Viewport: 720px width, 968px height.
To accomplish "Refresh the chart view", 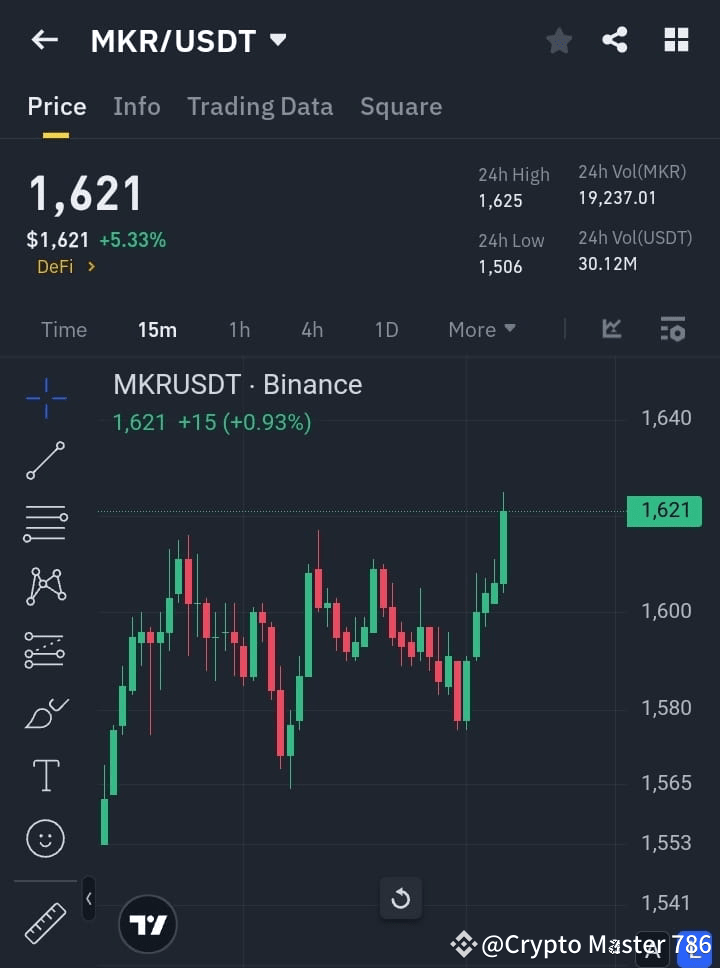I will 401,899.
